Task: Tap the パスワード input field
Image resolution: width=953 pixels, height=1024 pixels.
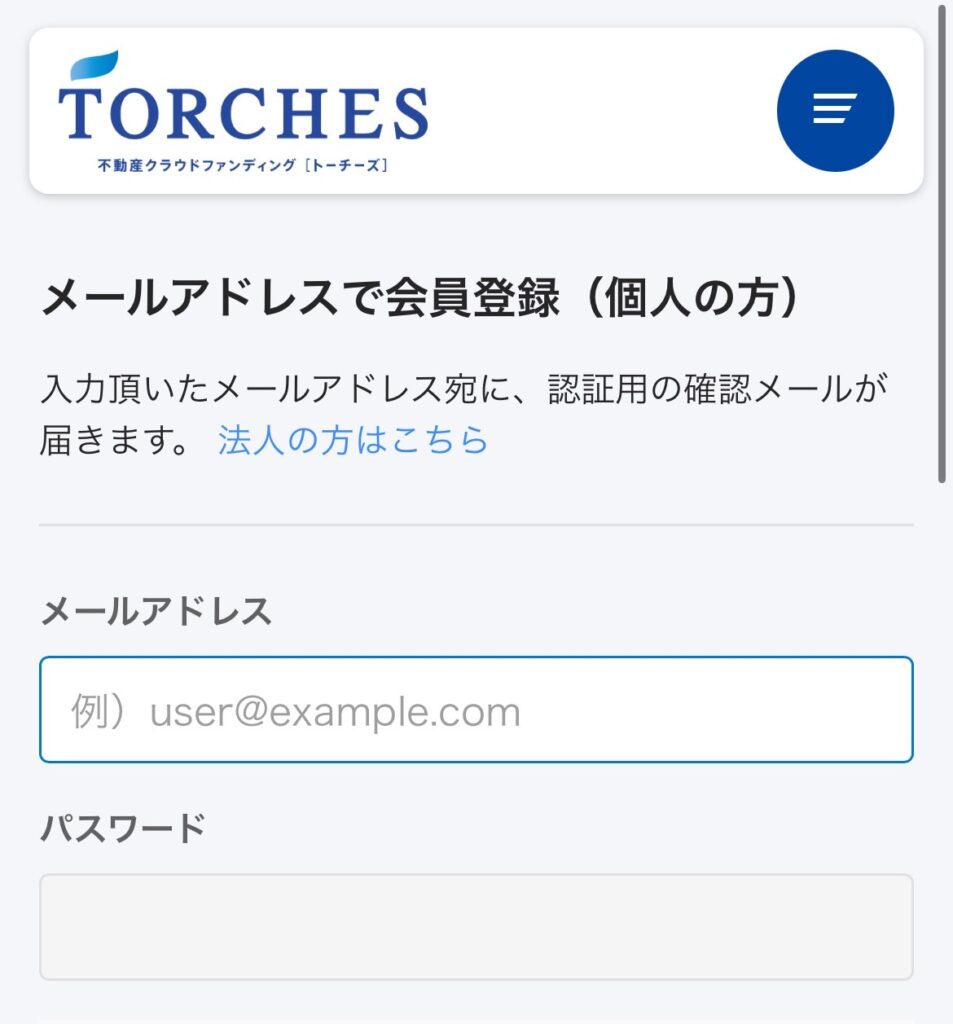Action: click(x=476, y=926)
